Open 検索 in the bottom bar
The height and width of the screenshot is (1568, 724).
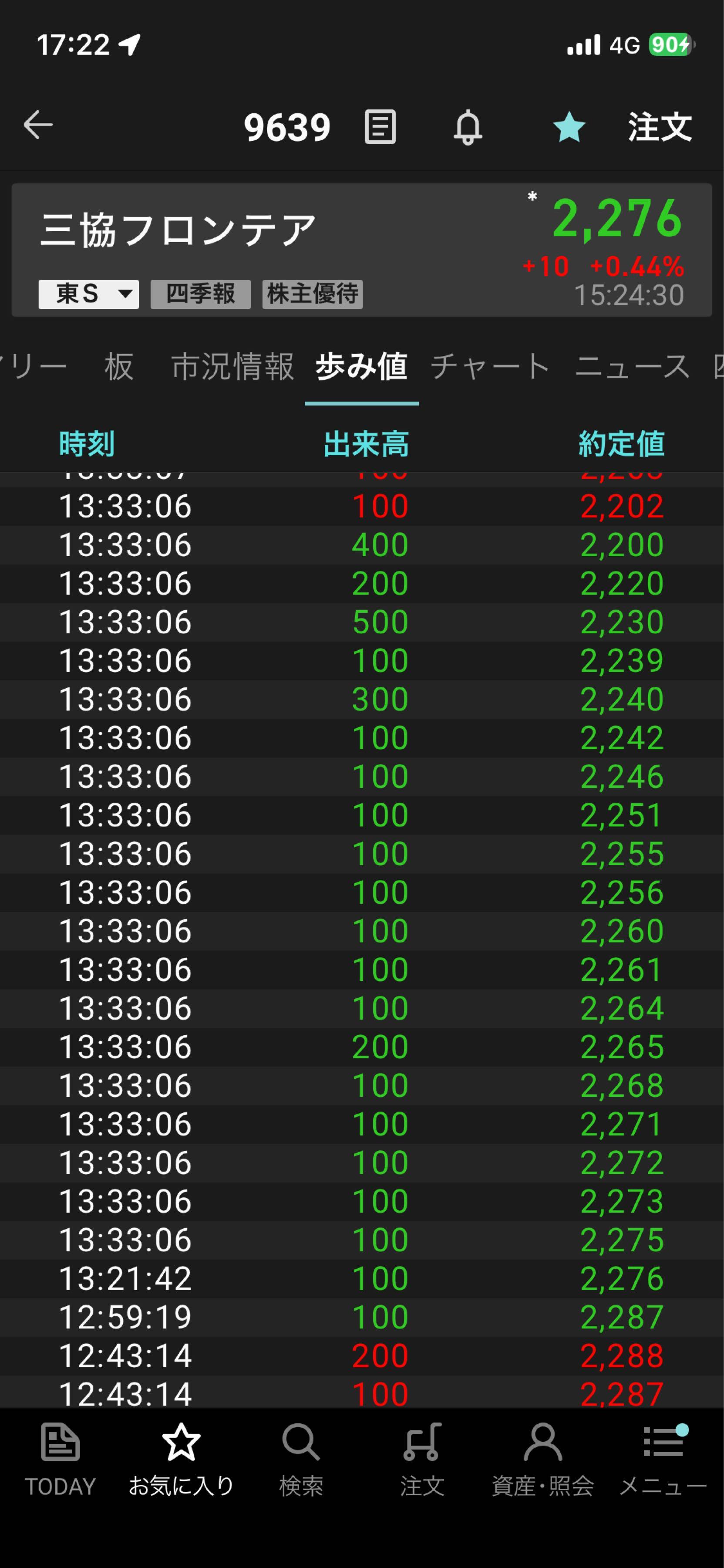coord(301,1460)
